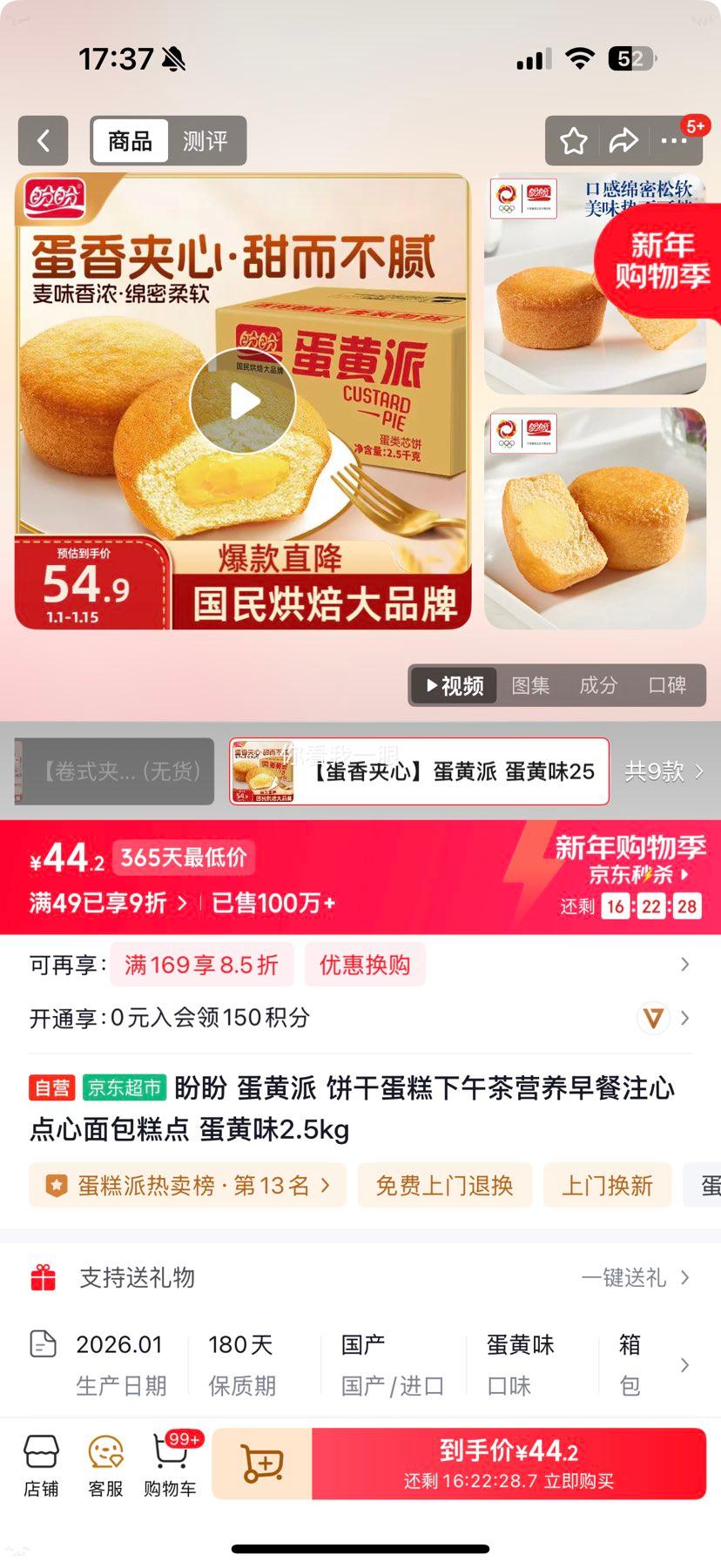Viewport: 721px width, 1568px height.
Task: Expand the 可再享 promotions row
Action: [x=686, y=964]
